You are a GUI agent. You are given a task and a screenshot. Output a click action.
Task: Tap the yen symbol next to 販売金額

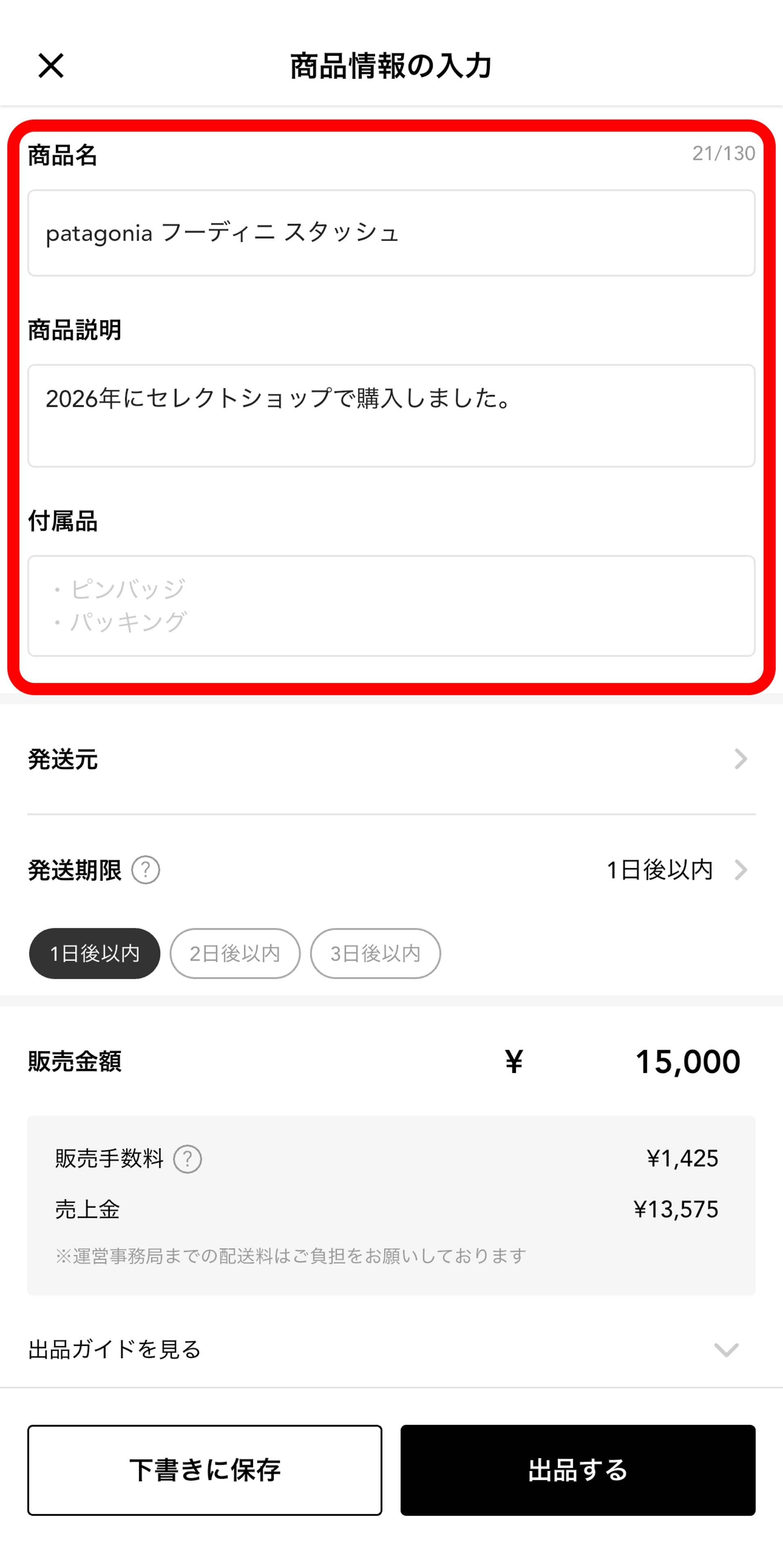[x=513, y=1061]
